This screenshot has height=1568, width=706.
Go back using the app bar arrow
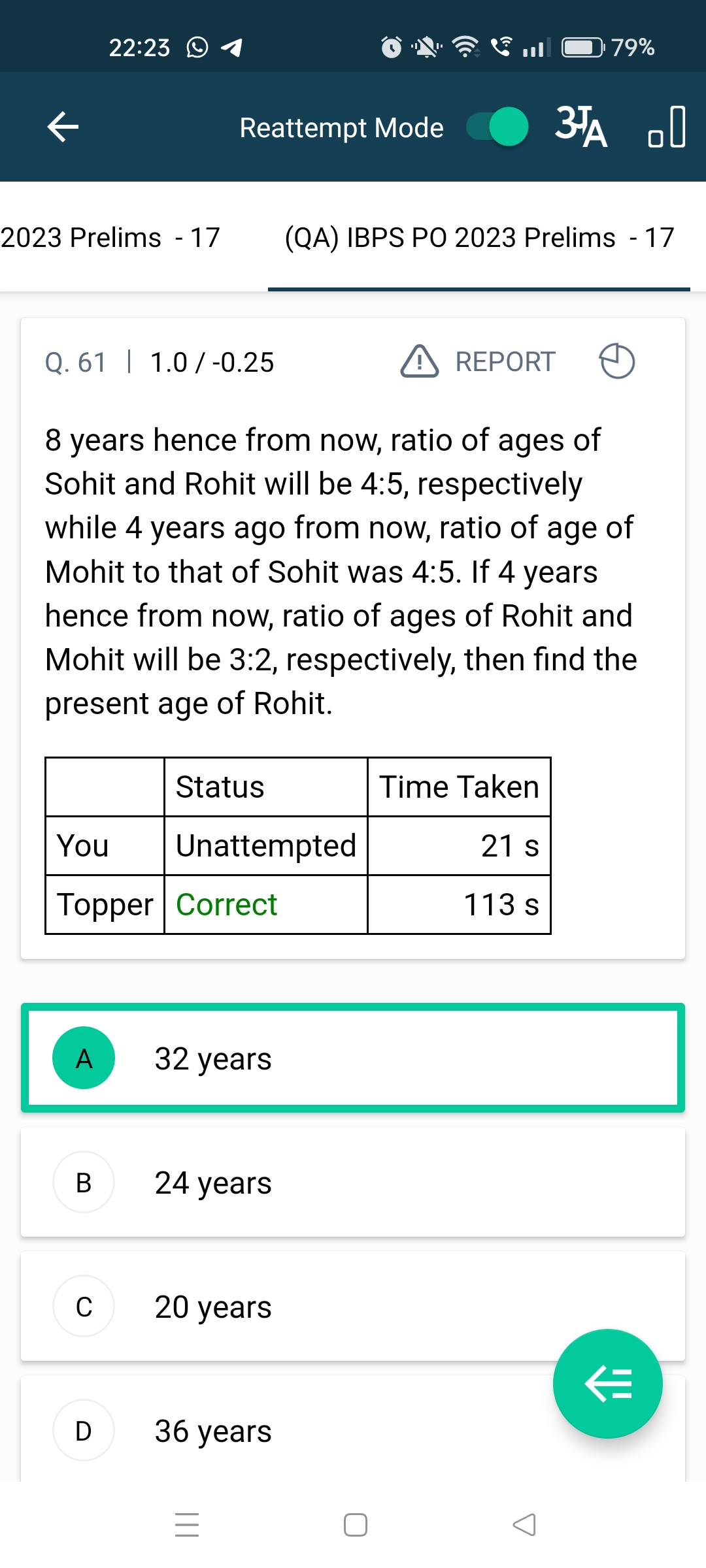click(63, 127)
